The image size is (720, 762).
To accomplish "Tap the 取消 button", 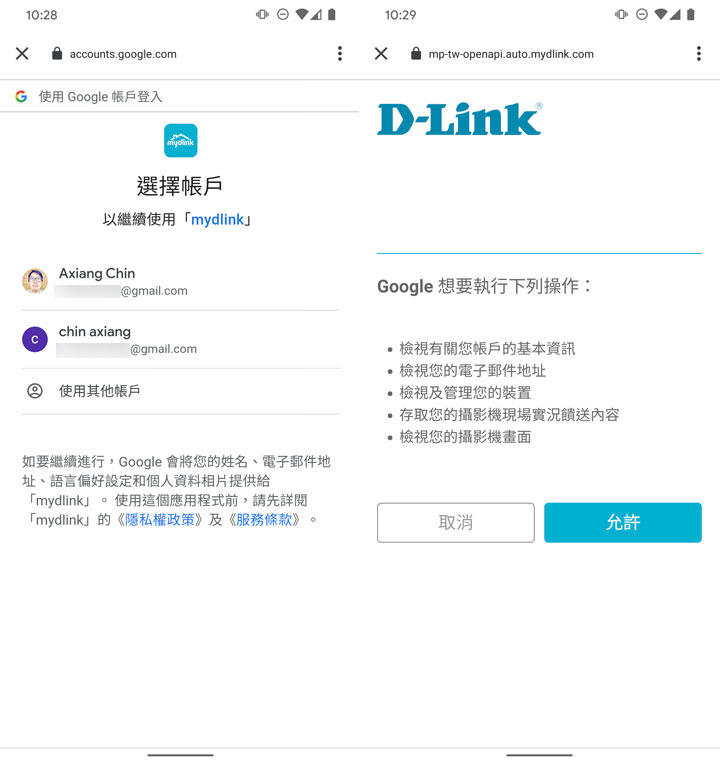I will pyautogui.click(x=455, y=523).
